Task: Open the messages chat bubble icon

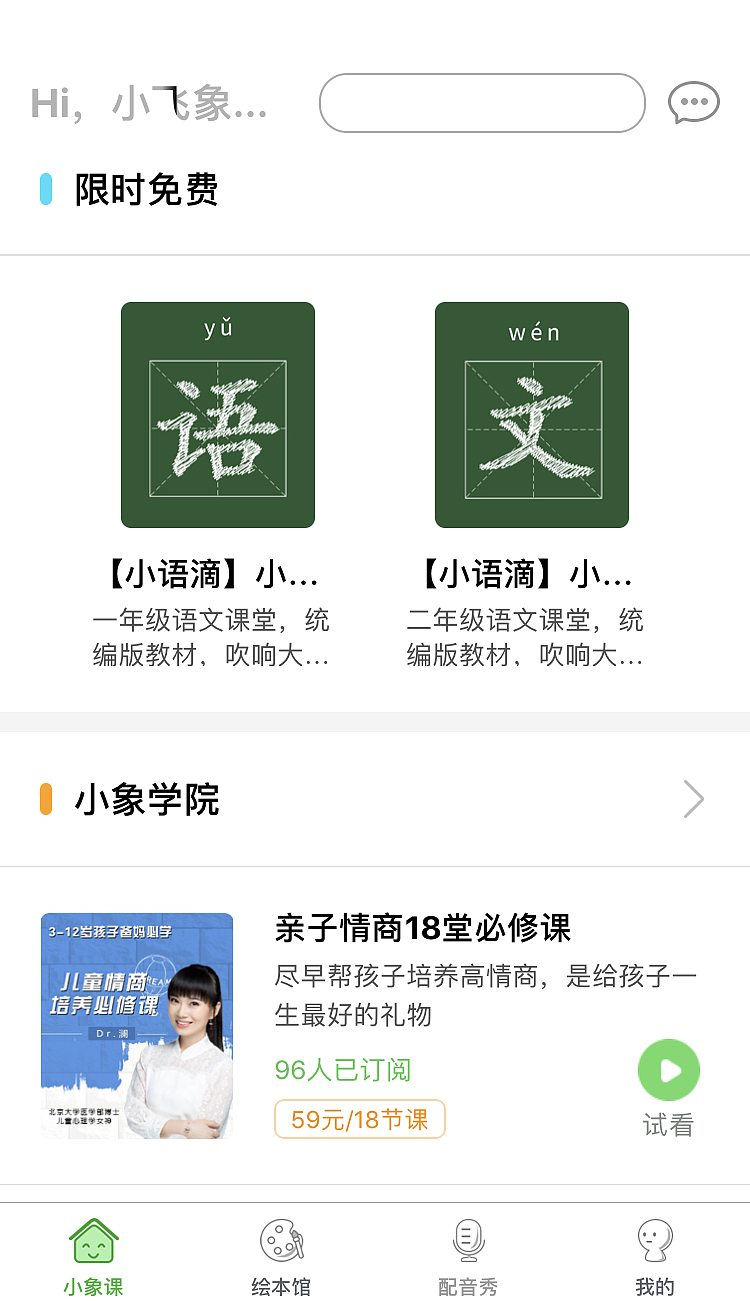Action: click(x=693, y=102)
